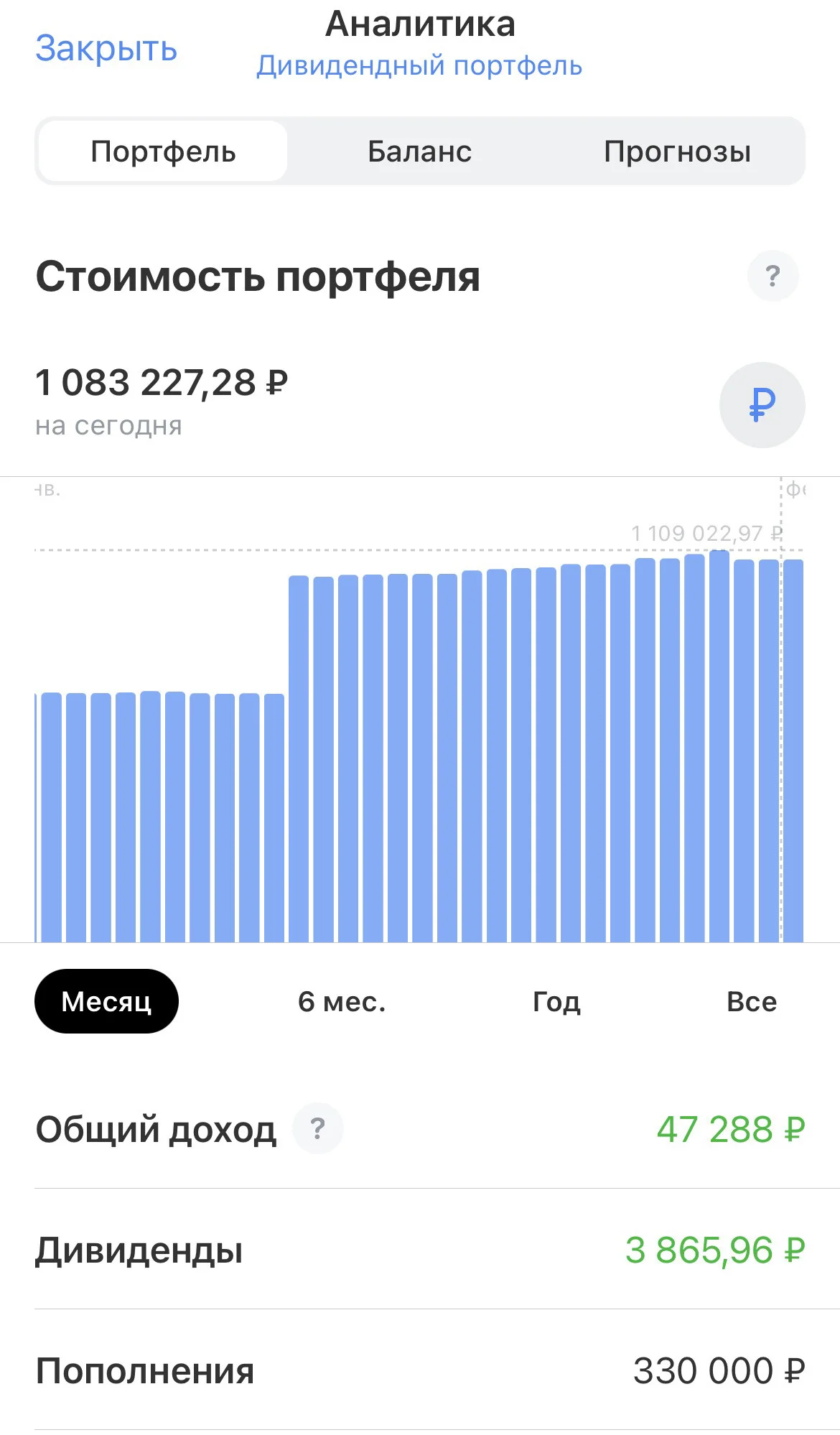Tap Закрыть to close analytics
The image size is (840, 1435).
point(106,49)
